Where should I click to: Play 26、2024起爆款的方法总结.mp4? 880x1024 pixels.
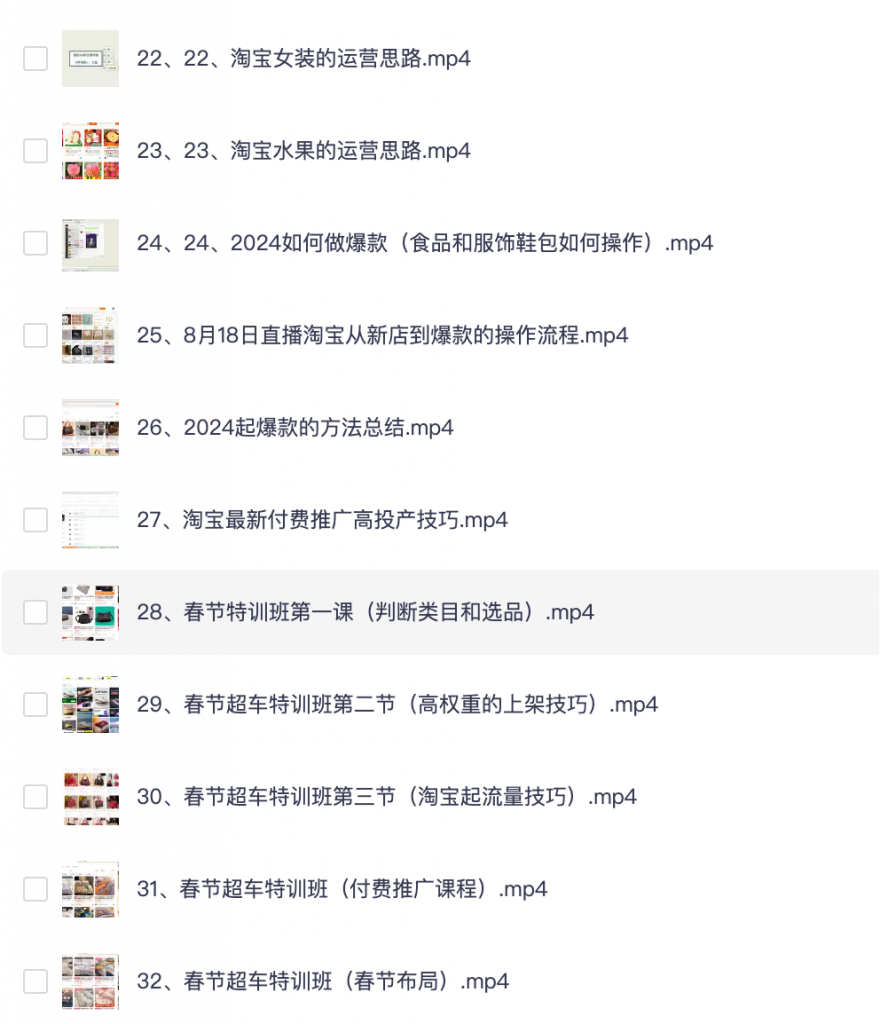tap(295, 428)
